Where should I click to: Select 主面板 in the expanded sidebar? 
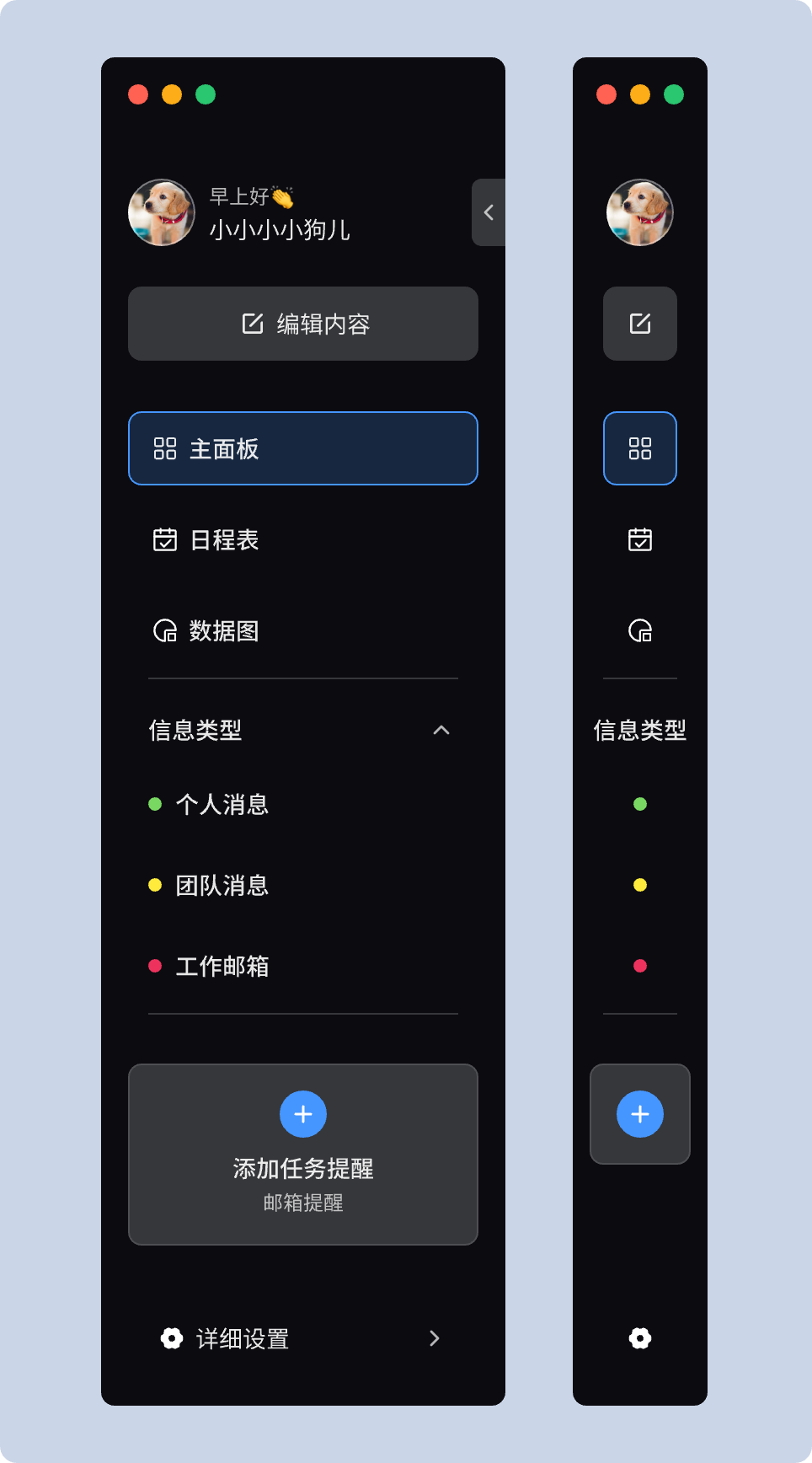[x=303, y=448]
